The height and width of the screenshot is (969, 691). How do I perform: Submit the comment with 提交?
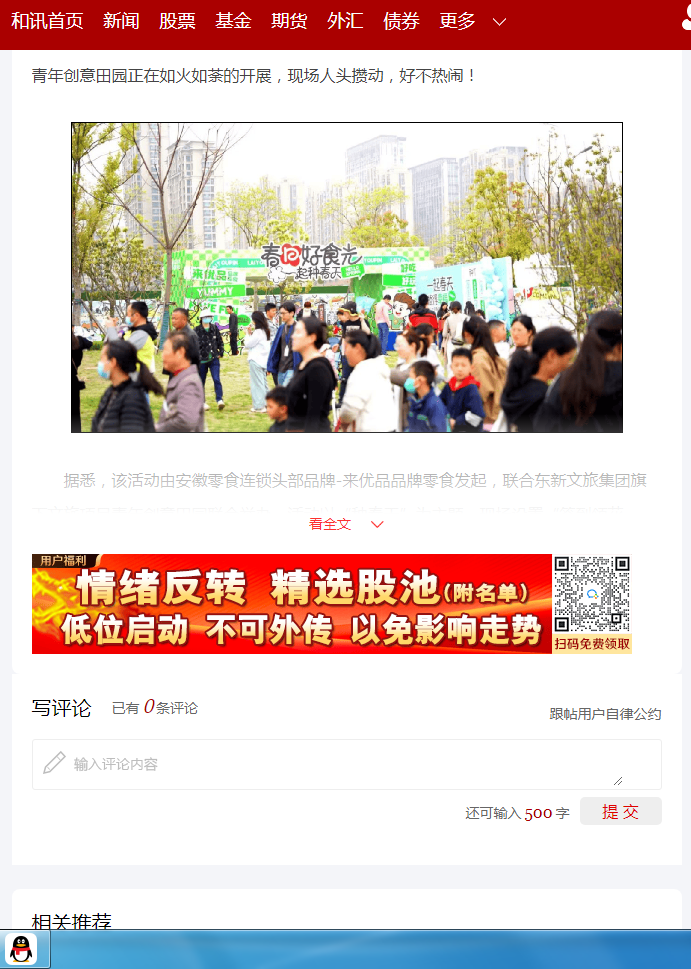click(x=620, y=812)
